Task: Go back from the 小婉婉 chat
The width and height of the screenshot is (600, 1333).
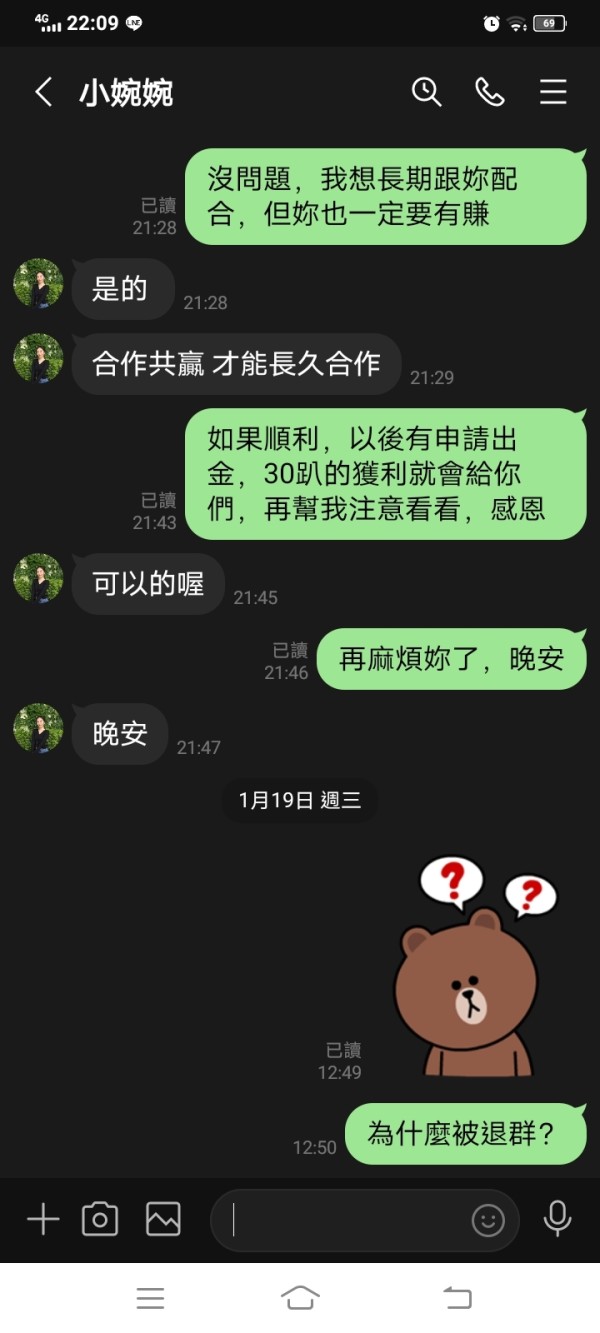Action: (43, 93)
